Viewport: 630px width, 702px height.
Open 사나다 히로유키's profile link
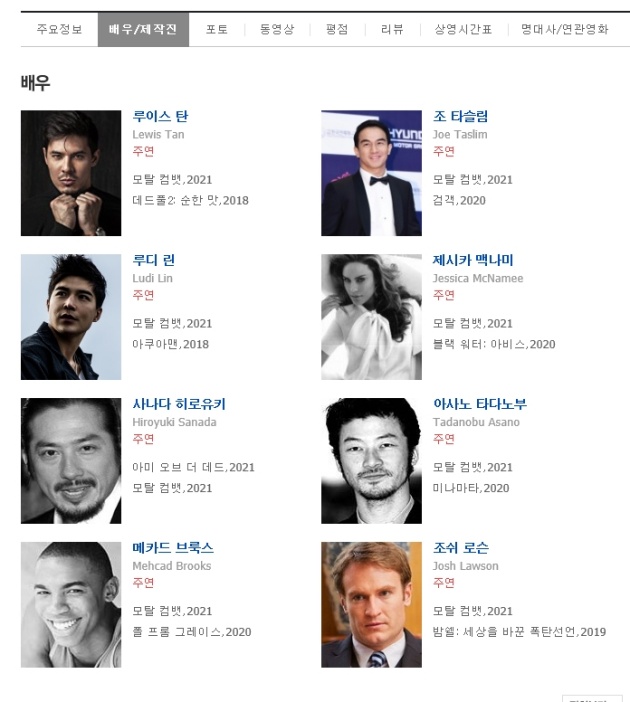pos(179,404)
